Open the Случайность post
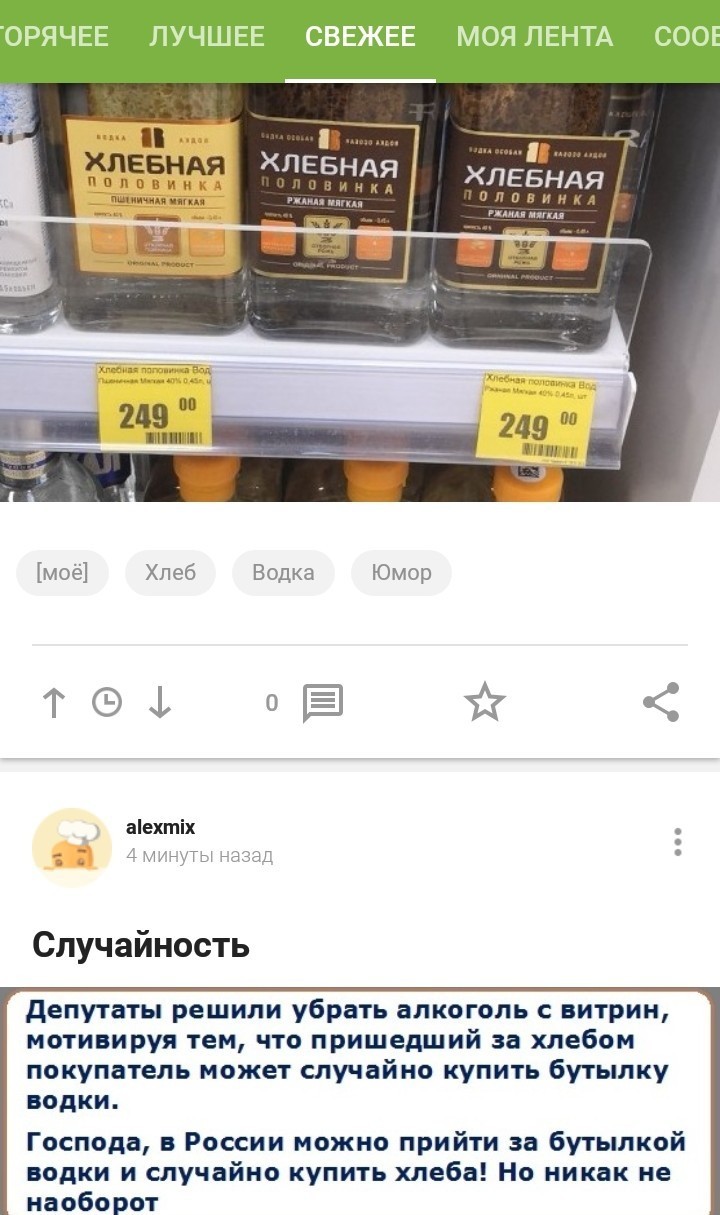The height and width of the screenshot is (1215, 720). point(141,945)
